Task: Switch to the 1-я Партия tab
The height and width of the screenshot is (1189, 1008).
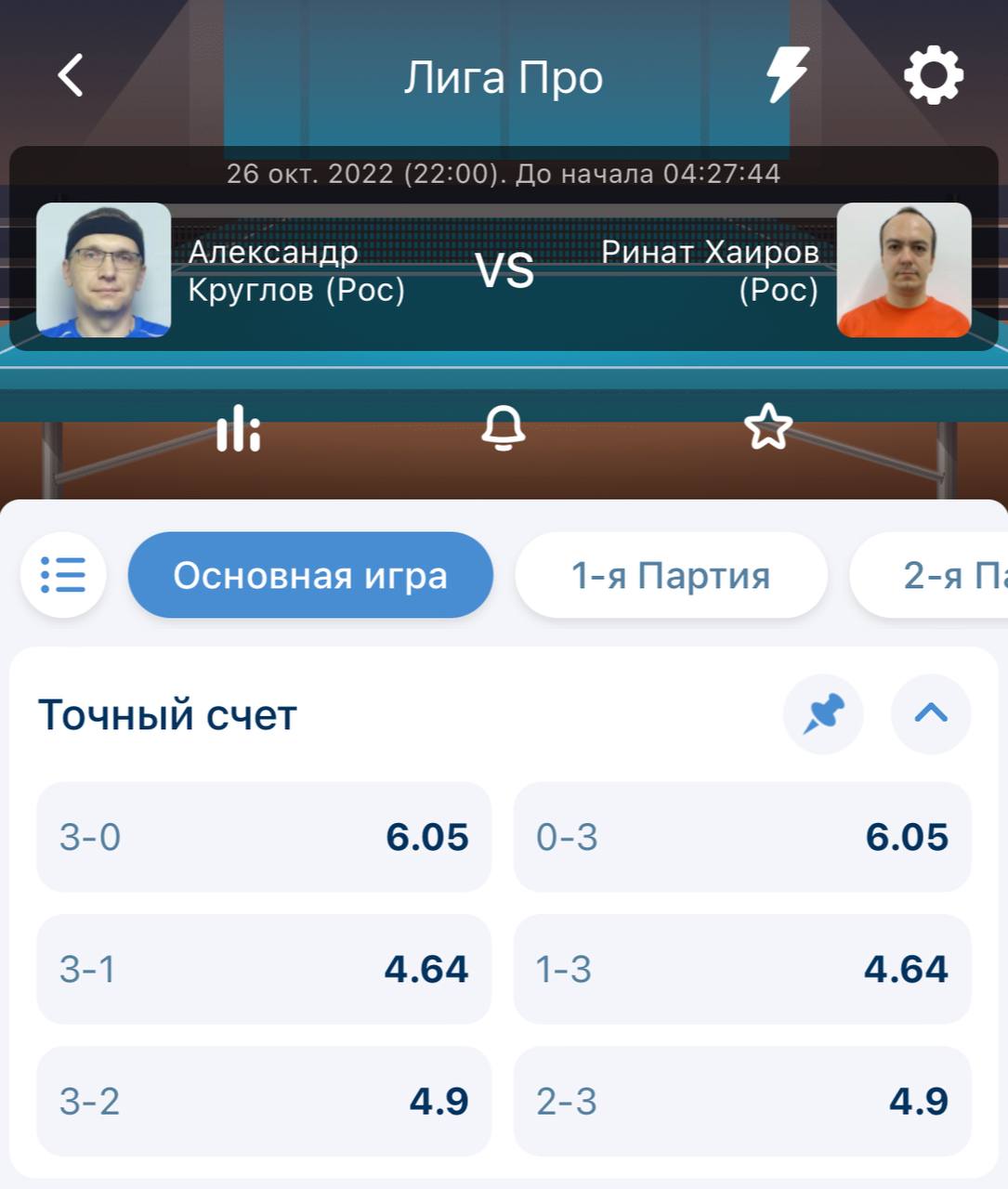Action: [x=671, y=575]
